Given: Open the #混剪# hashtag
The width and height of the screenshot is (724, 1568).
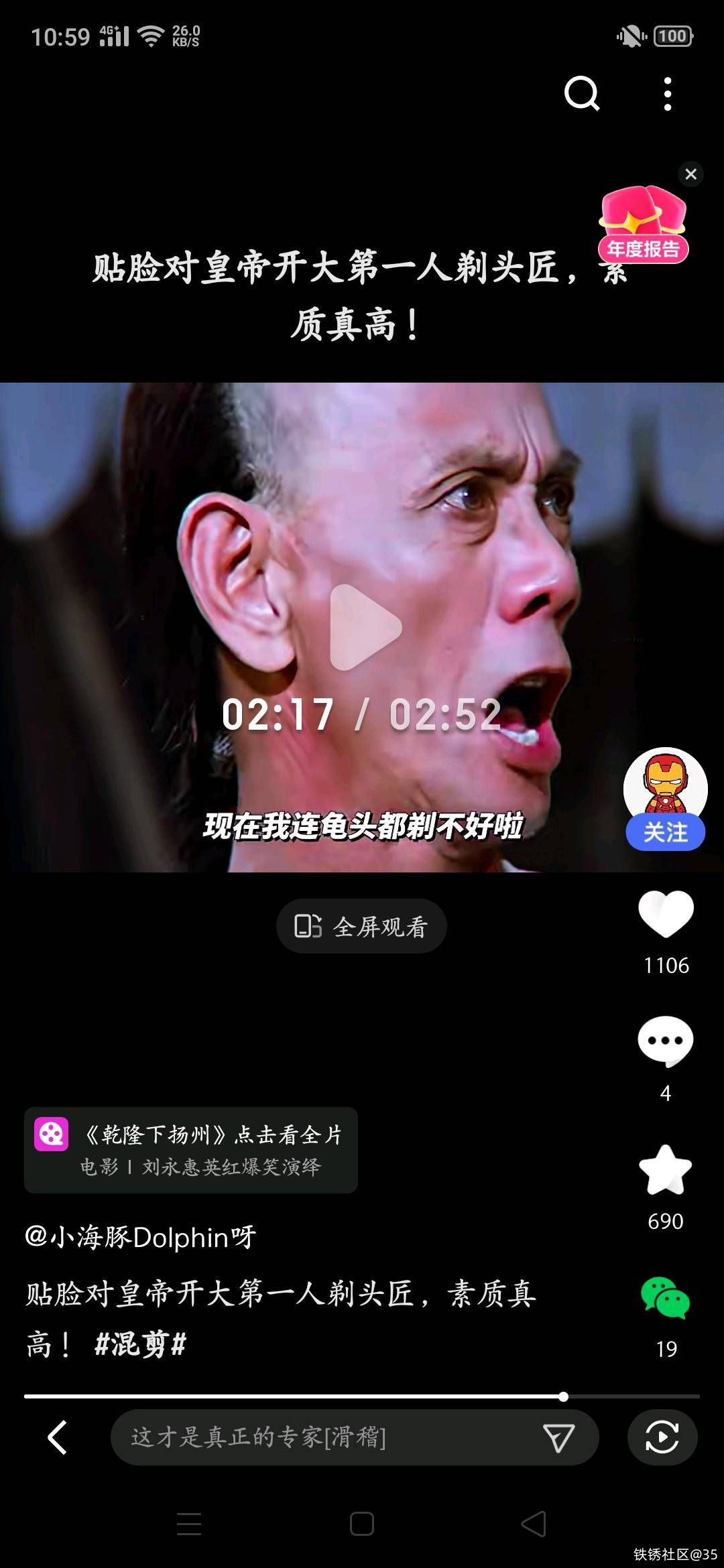Looking at the screenshot, I should click(140, 1344).
